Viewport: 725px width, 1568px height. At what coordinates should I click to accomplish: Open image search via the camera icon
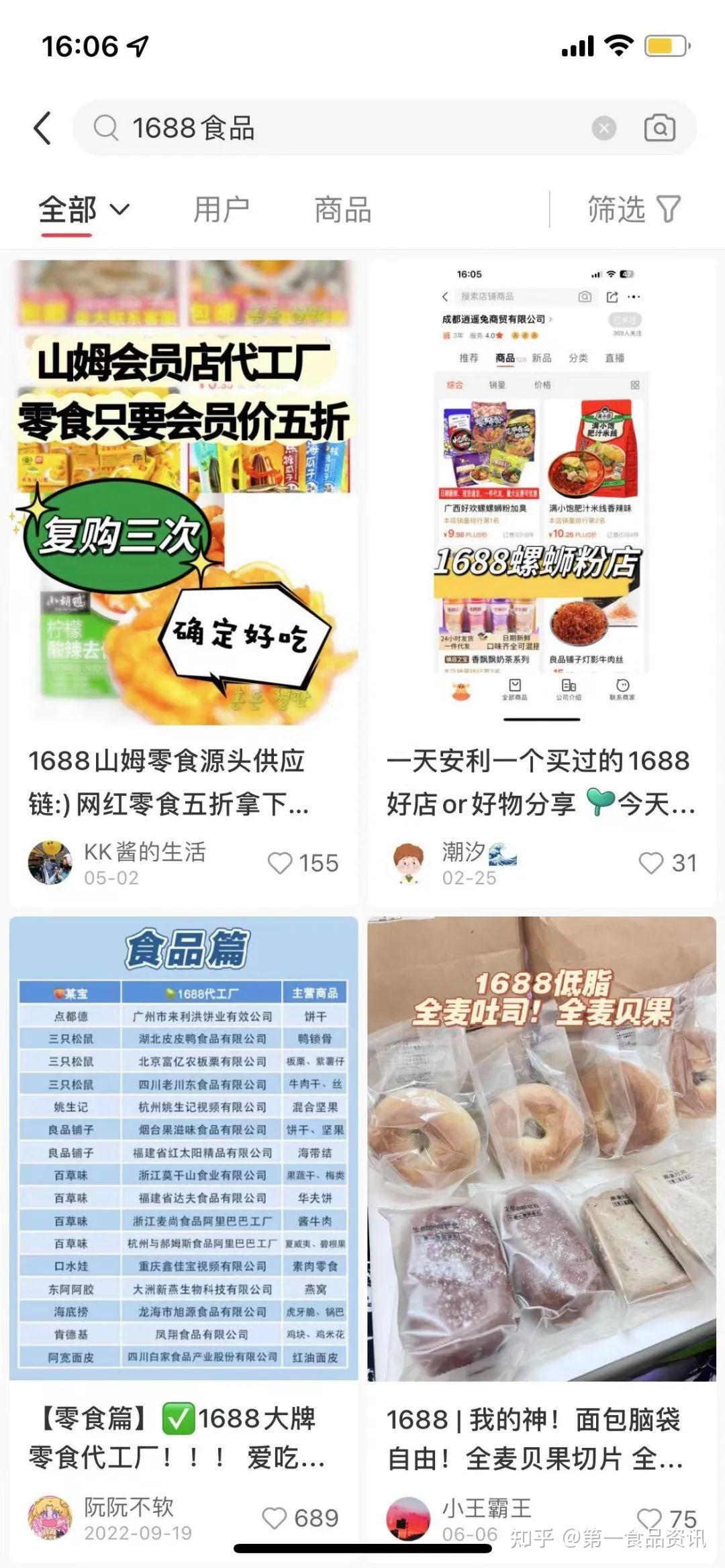click(x=659, y=127)
